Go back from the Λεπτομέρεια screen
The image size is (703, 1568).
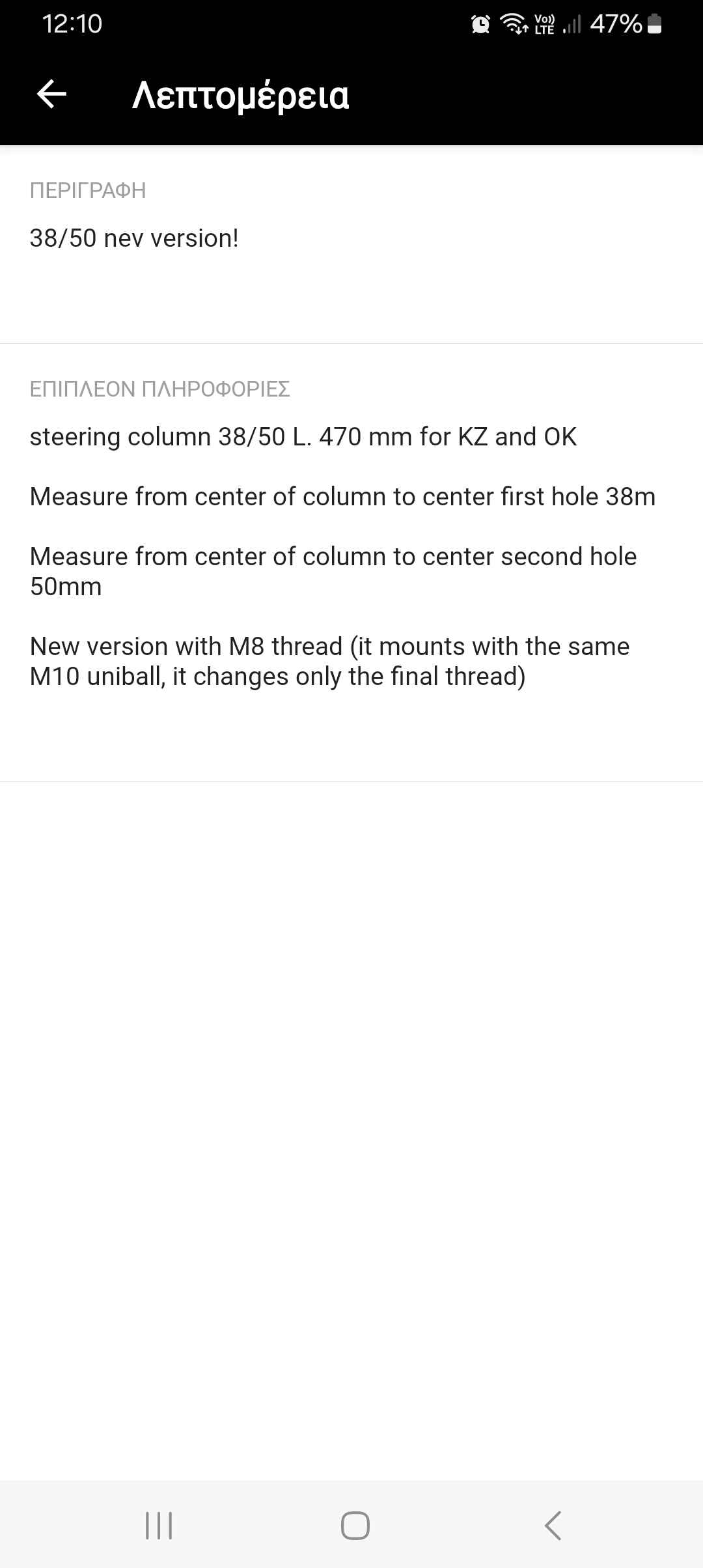pyautogui.click(x=51, y=94)
